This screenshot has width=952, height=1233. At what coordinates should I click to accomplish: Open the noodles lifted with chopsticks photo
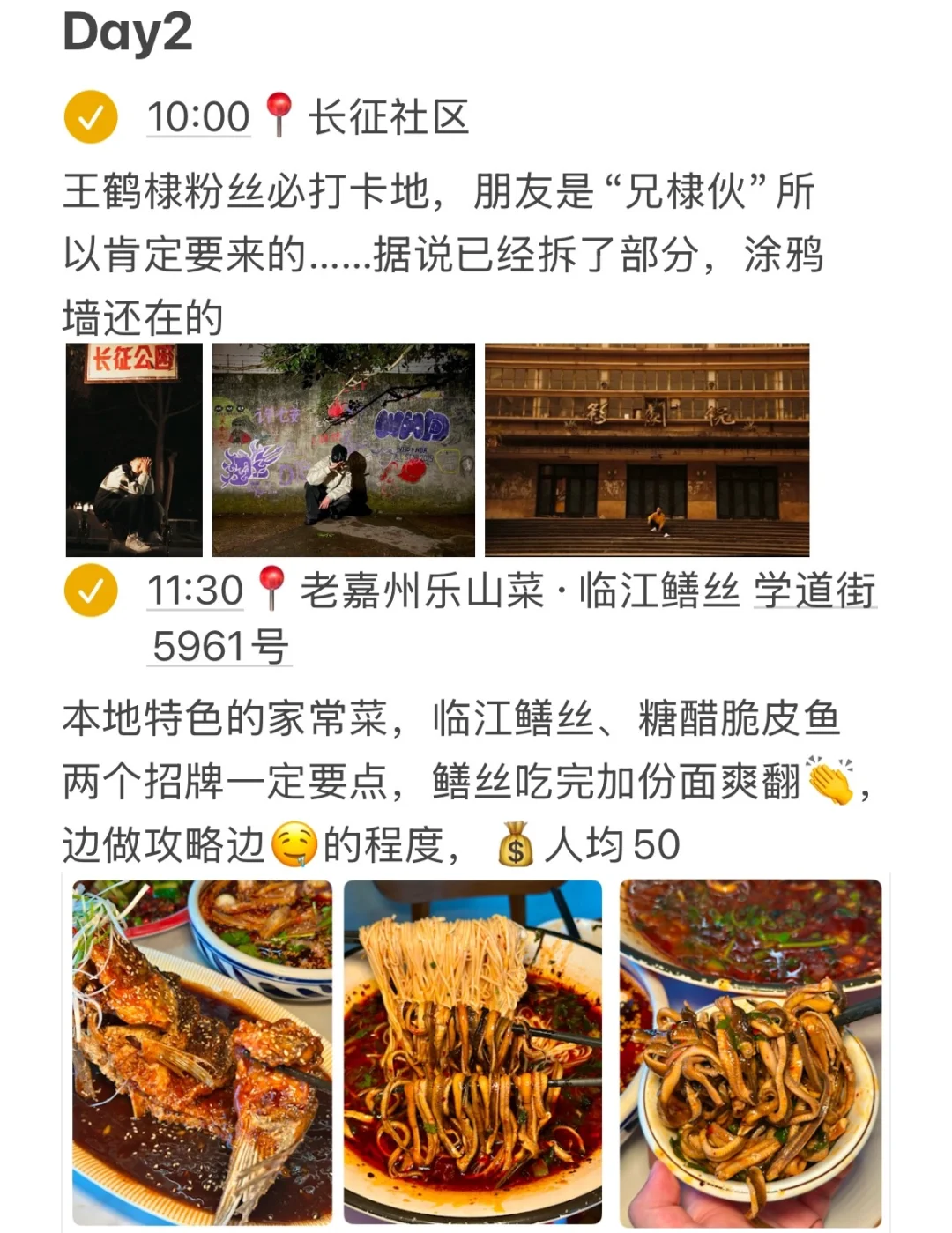[x=473, y=1052]
